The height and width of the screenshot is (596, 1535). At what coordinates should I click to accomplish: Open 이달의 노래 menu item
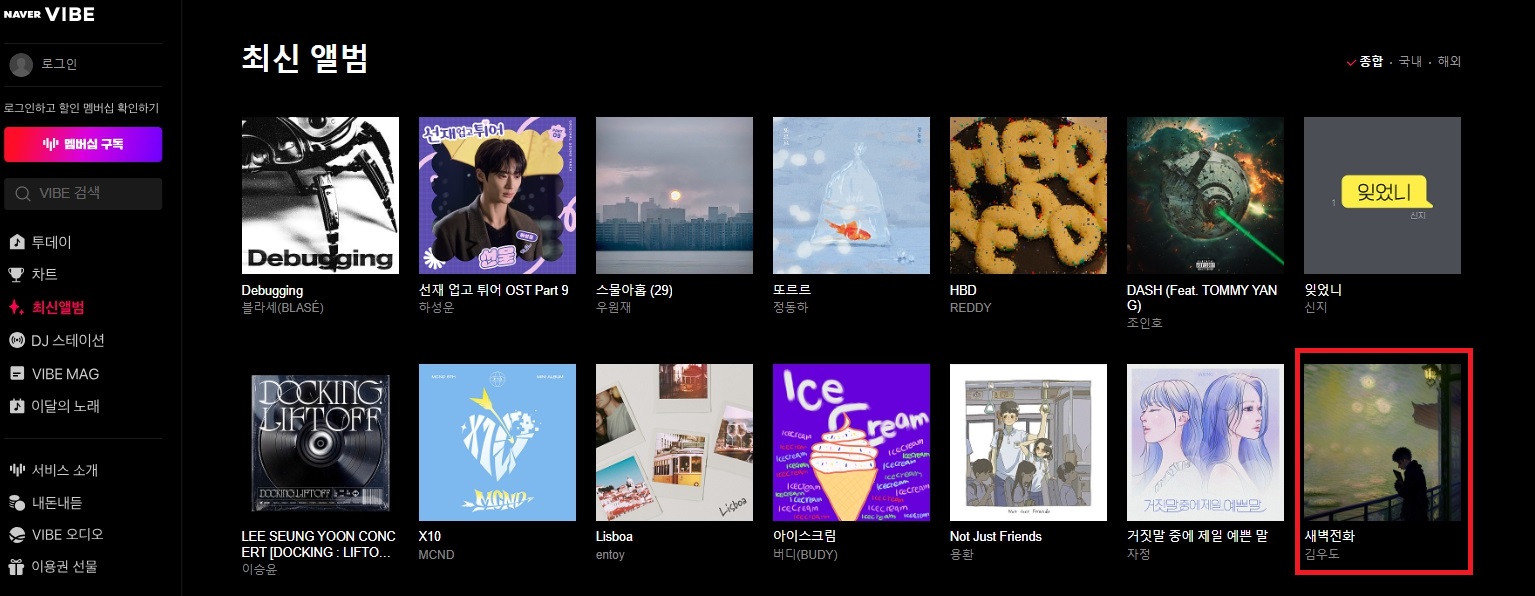(x=65, y=406)
